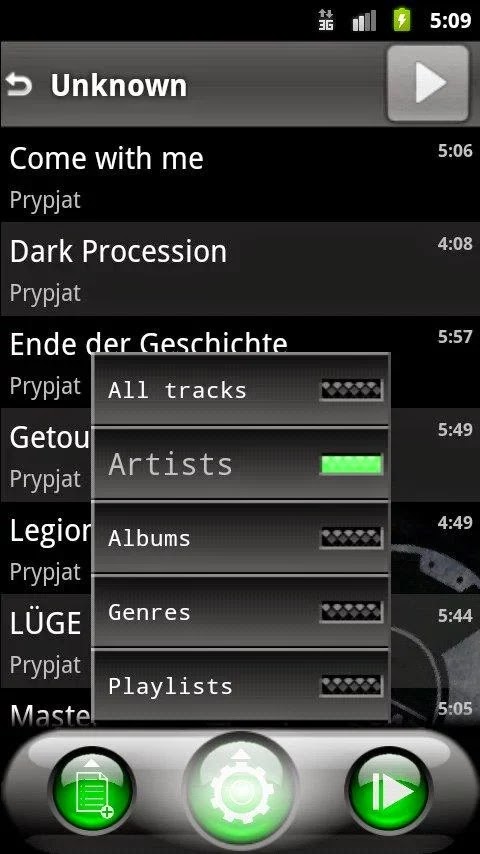Viewport: 480px width, 854px height.
Task: Tap the play button in the header
Action: coord(428,83)
